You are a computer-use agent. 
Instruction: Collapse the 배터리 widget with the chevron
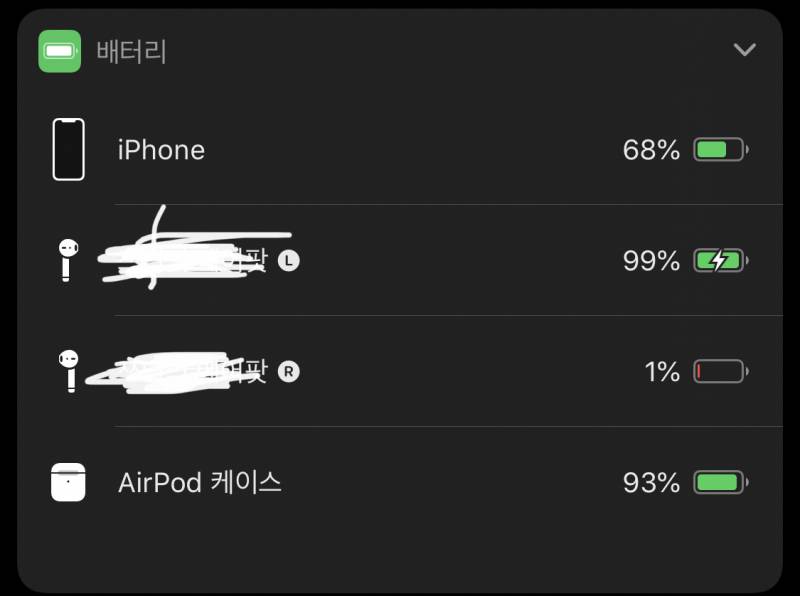[744, 50]
